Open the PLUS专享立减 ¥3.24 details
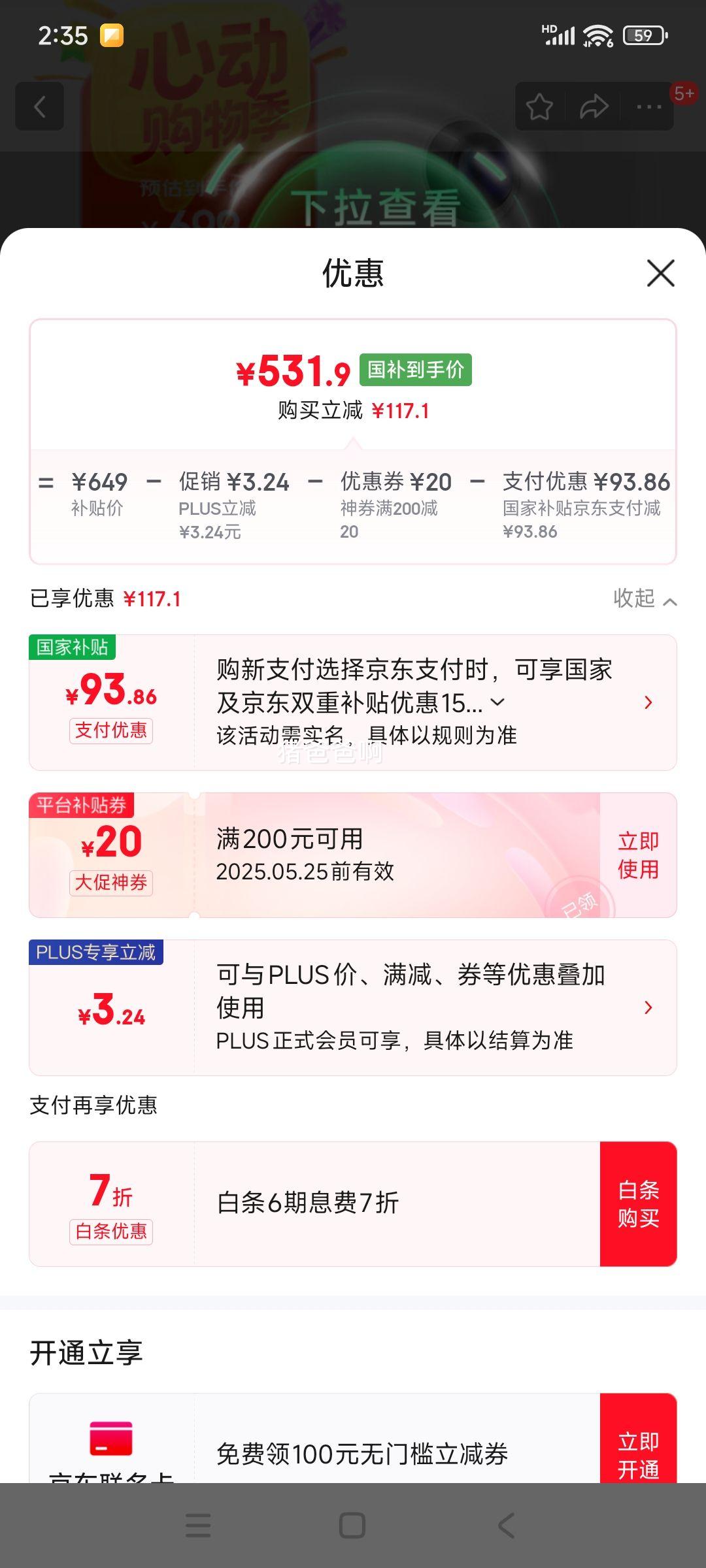The width and height of the screenshot is (706, 1568). pos(648,1007)
